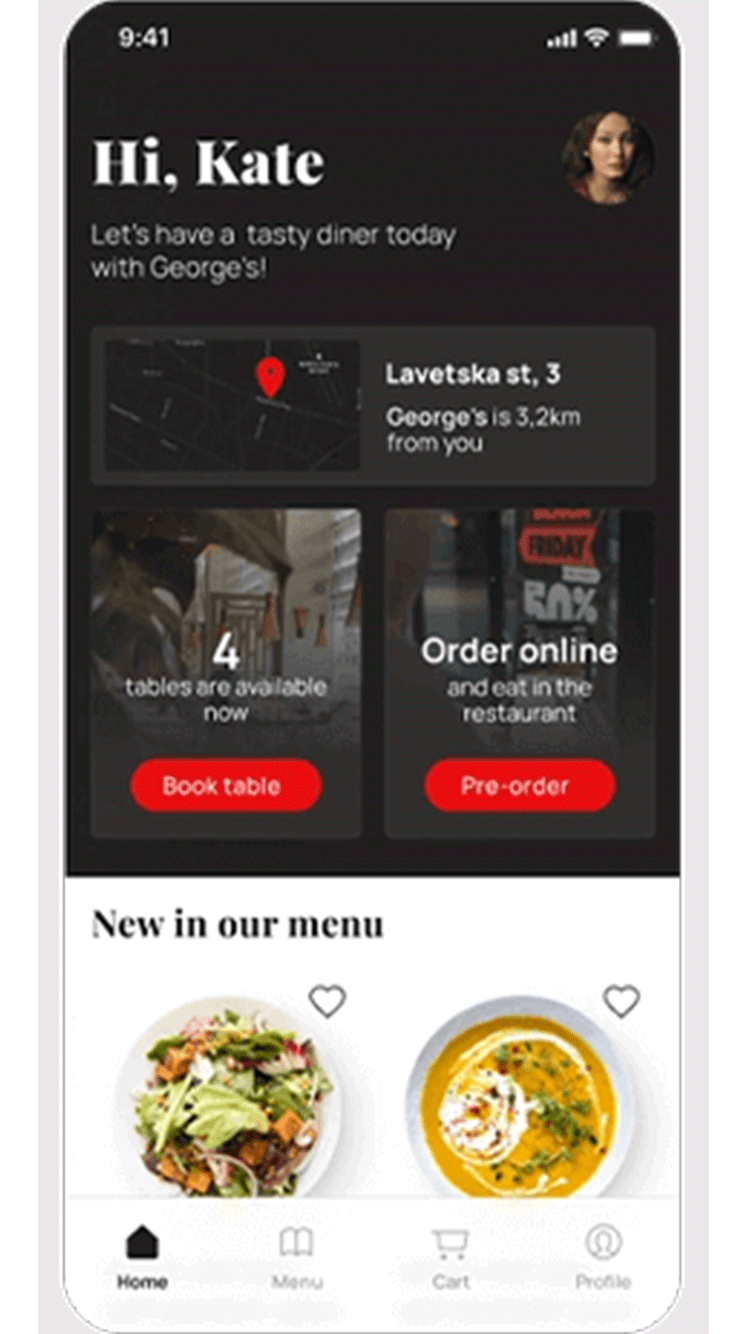Viewport: 750px width, 1334px height.
Task: Open the yellow soup dish card
Action: coord(520,1095)
